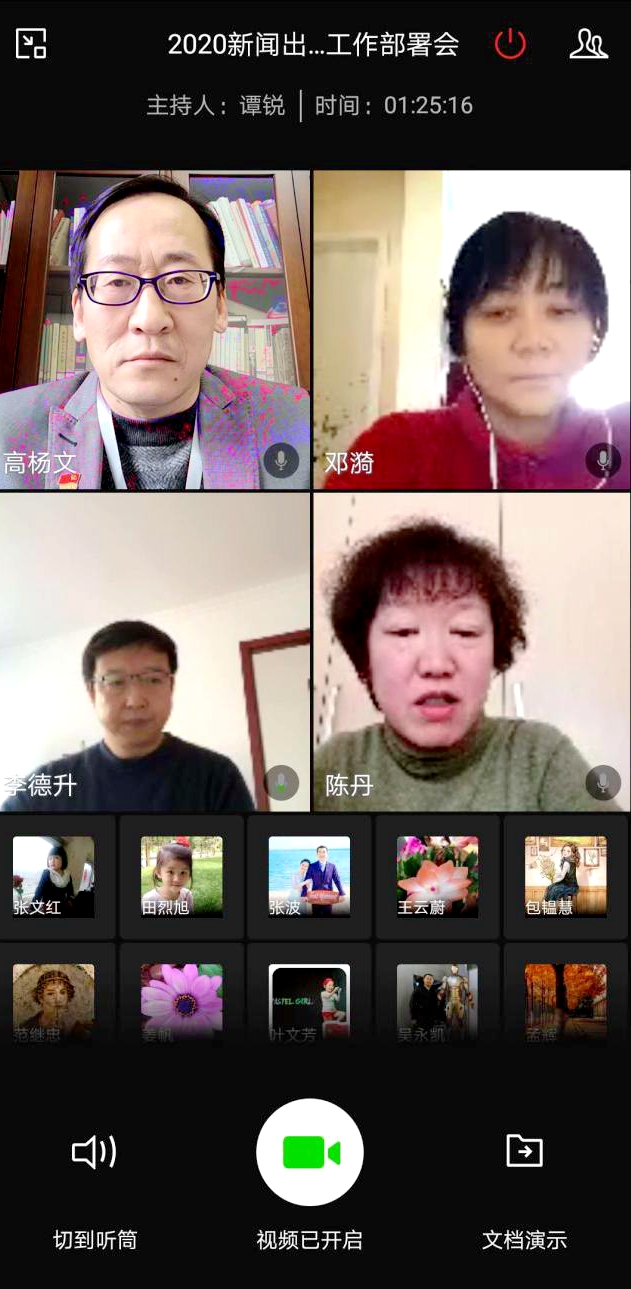Open the participants list
This screenshot has height=1289, width=631.
(x=588, y=44)
